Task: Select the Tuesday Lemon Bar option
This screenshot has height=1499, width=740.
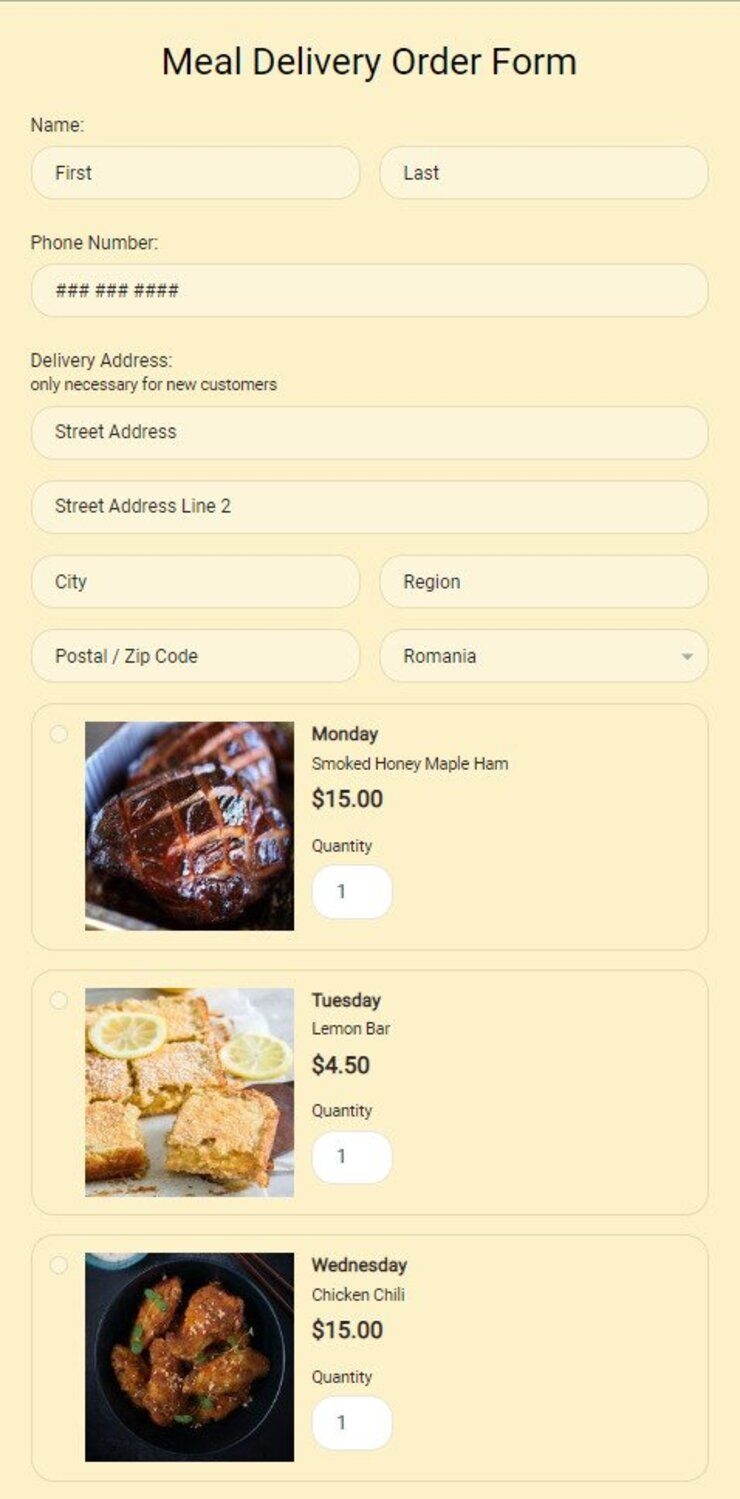Action: [x=58, y=999]
